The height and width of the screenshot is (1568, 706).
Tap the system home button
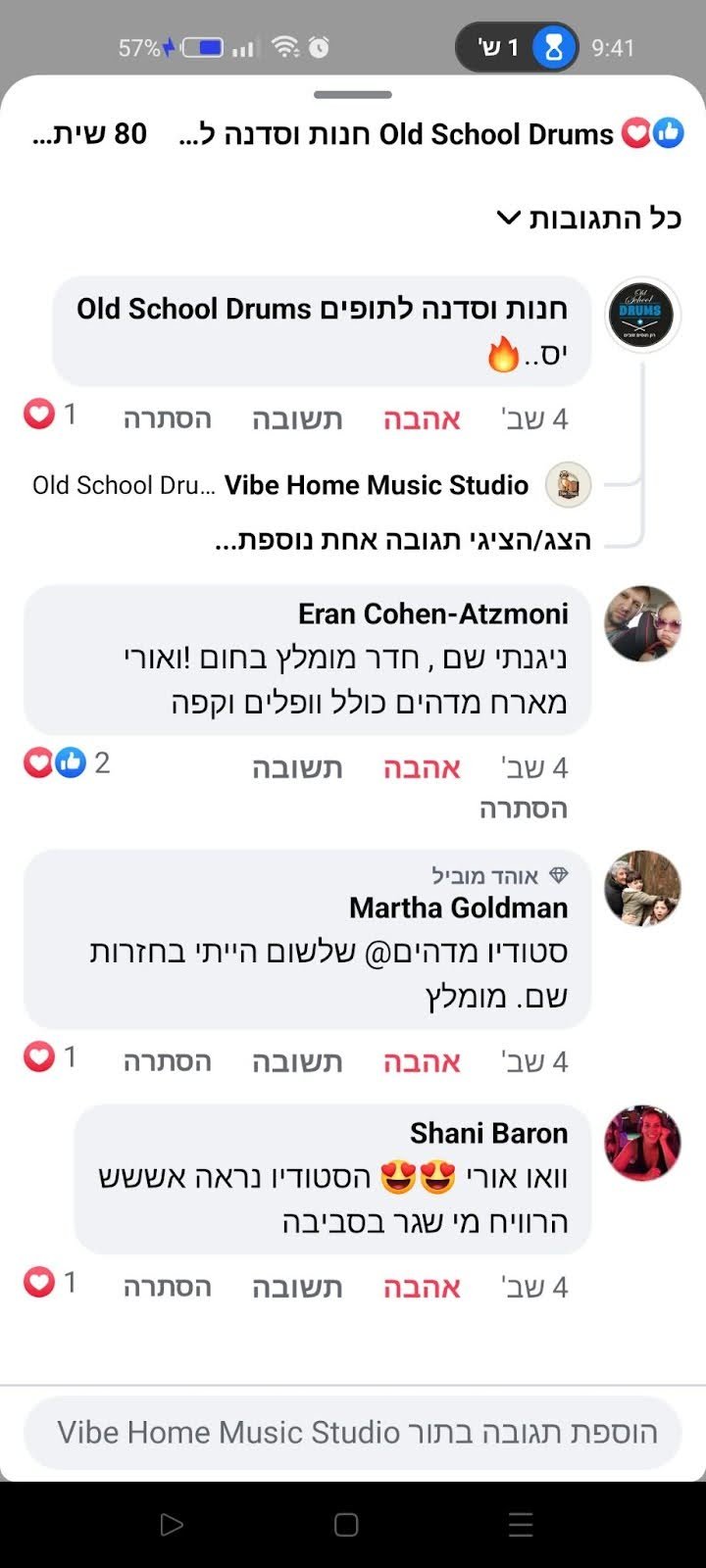346,1524
